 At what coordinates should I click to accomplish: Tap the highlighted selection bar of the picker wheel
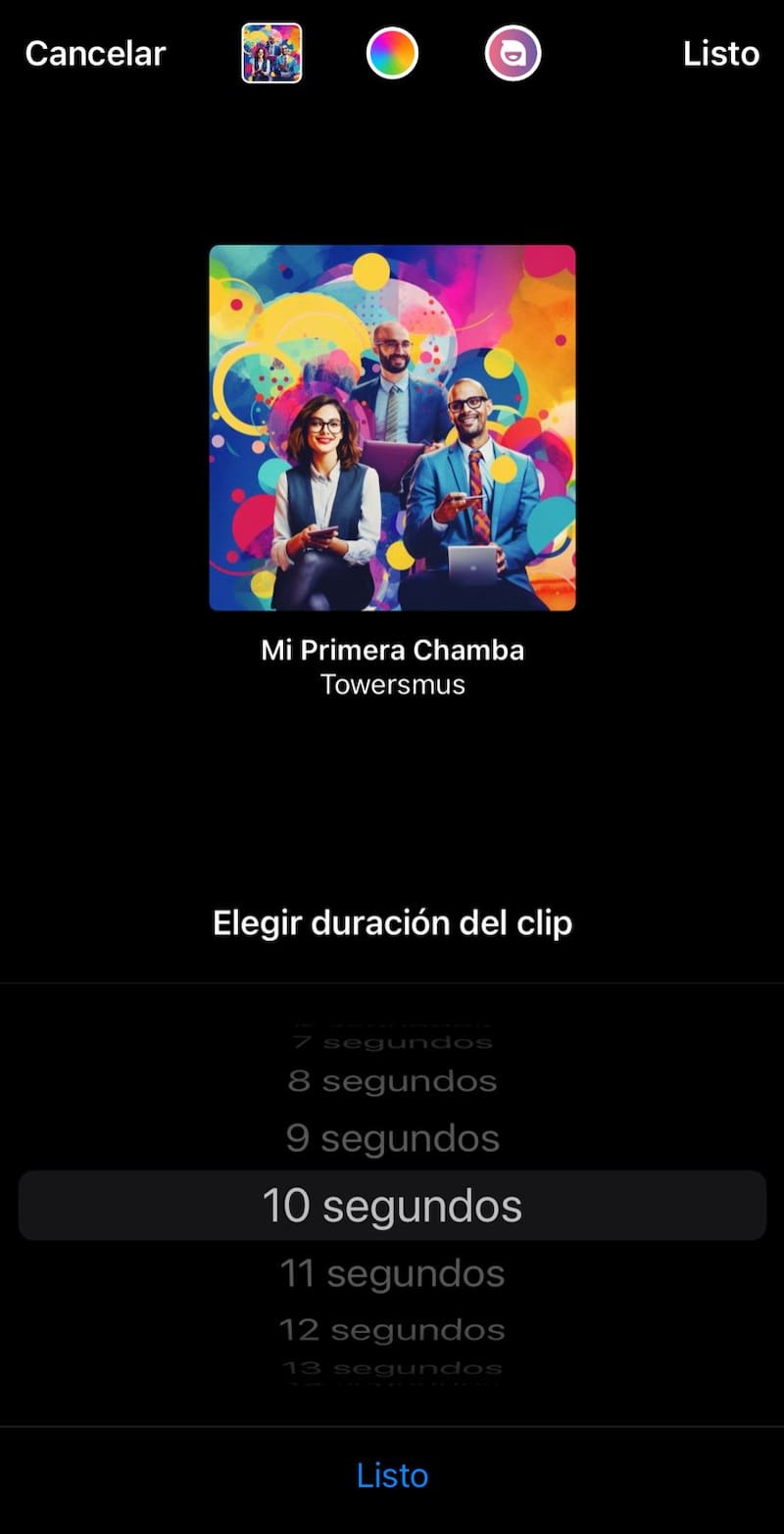(392, 1205)
